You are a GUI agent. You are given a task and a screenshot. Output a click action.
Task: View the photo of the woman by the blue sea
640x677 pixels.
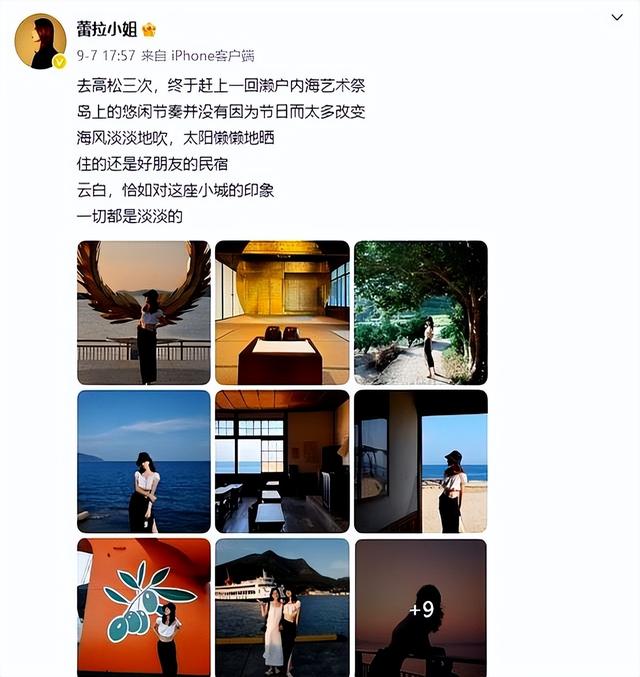click(x=144, y=461)
